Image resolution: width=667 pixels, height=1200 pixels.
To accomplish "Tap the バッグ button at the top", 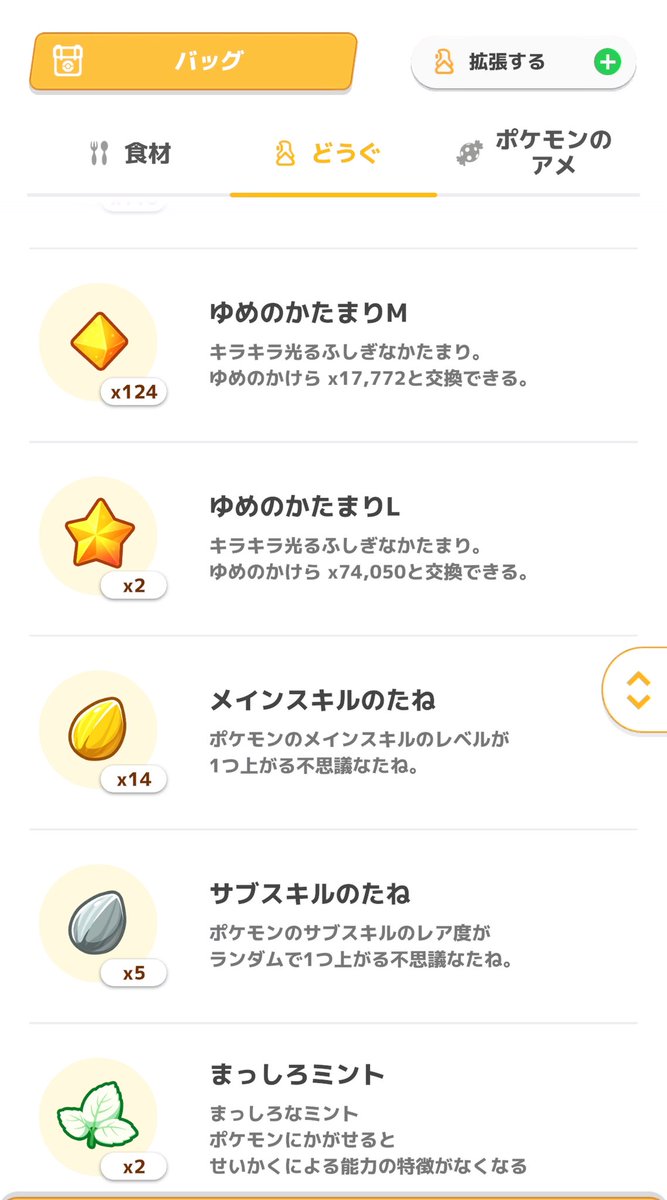I will (x=193, y=61).
